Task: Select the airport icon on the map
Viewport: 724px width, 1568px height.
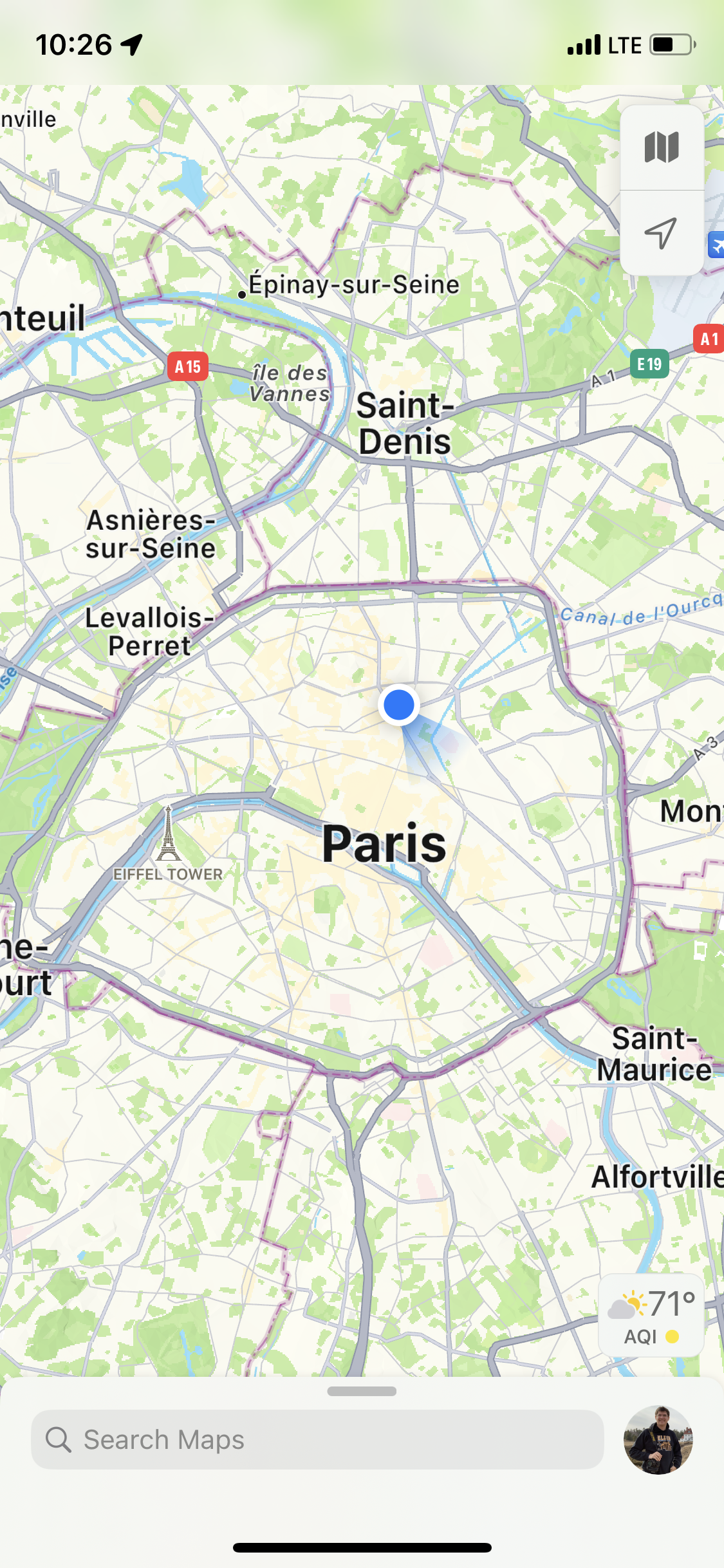Action: [x=717, y=245]
